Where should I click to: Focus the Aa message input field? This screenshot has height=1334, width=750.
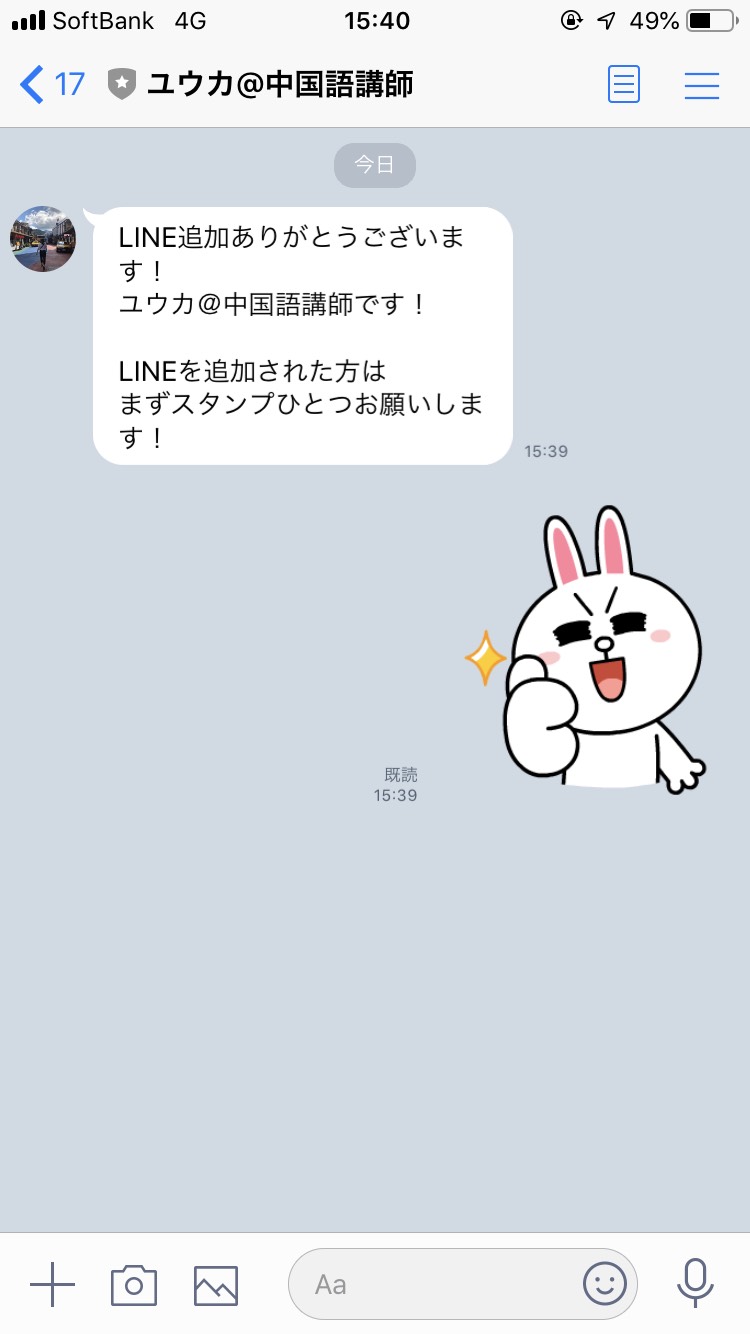click(x=430, y=1284)
